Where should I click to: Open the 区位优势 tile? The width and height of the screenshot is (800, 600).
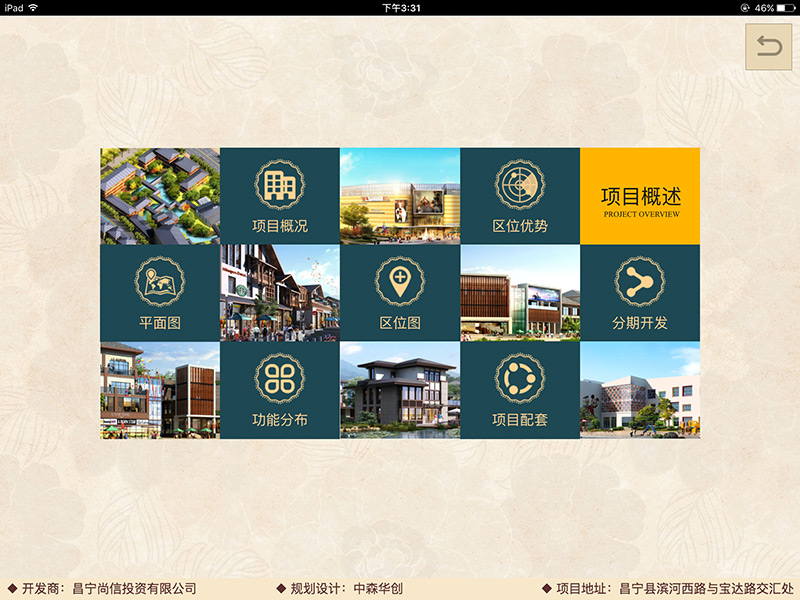point(520,196)
